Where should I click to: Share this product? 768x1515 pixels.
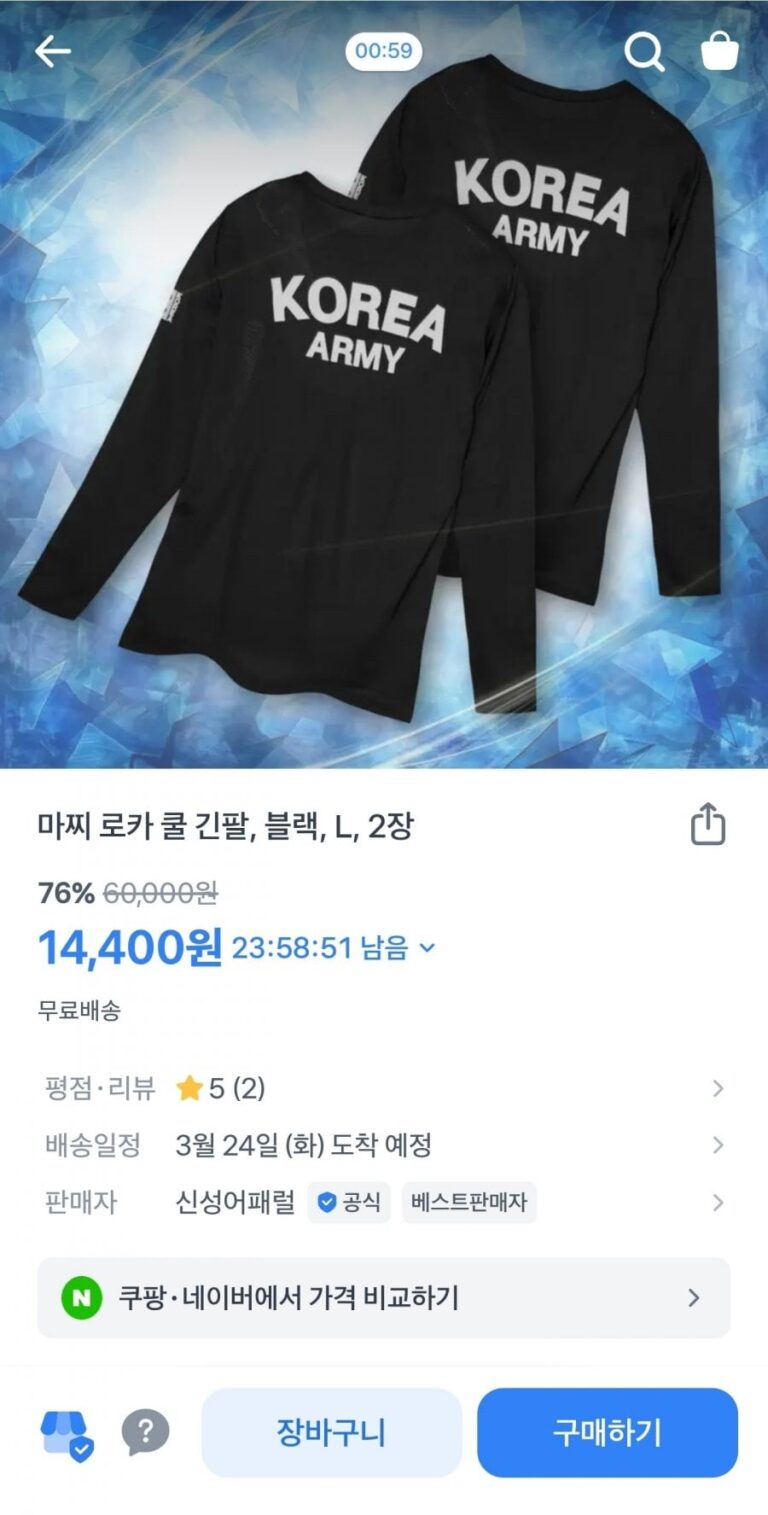pos(708,826)
